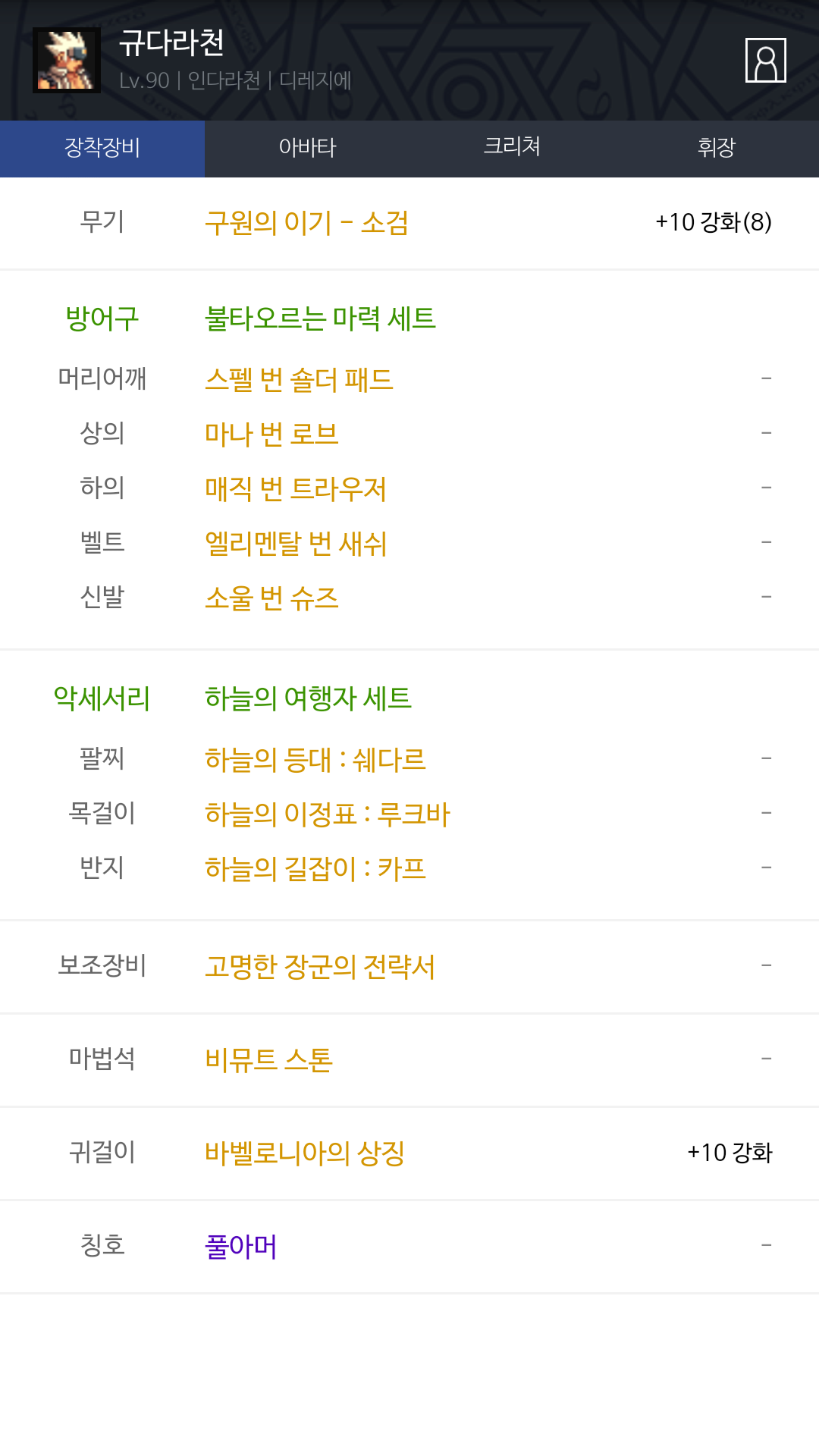Open weapon 구원의 이기 - 소검
Screen dimensions: 819x1456
coord(306,223)
